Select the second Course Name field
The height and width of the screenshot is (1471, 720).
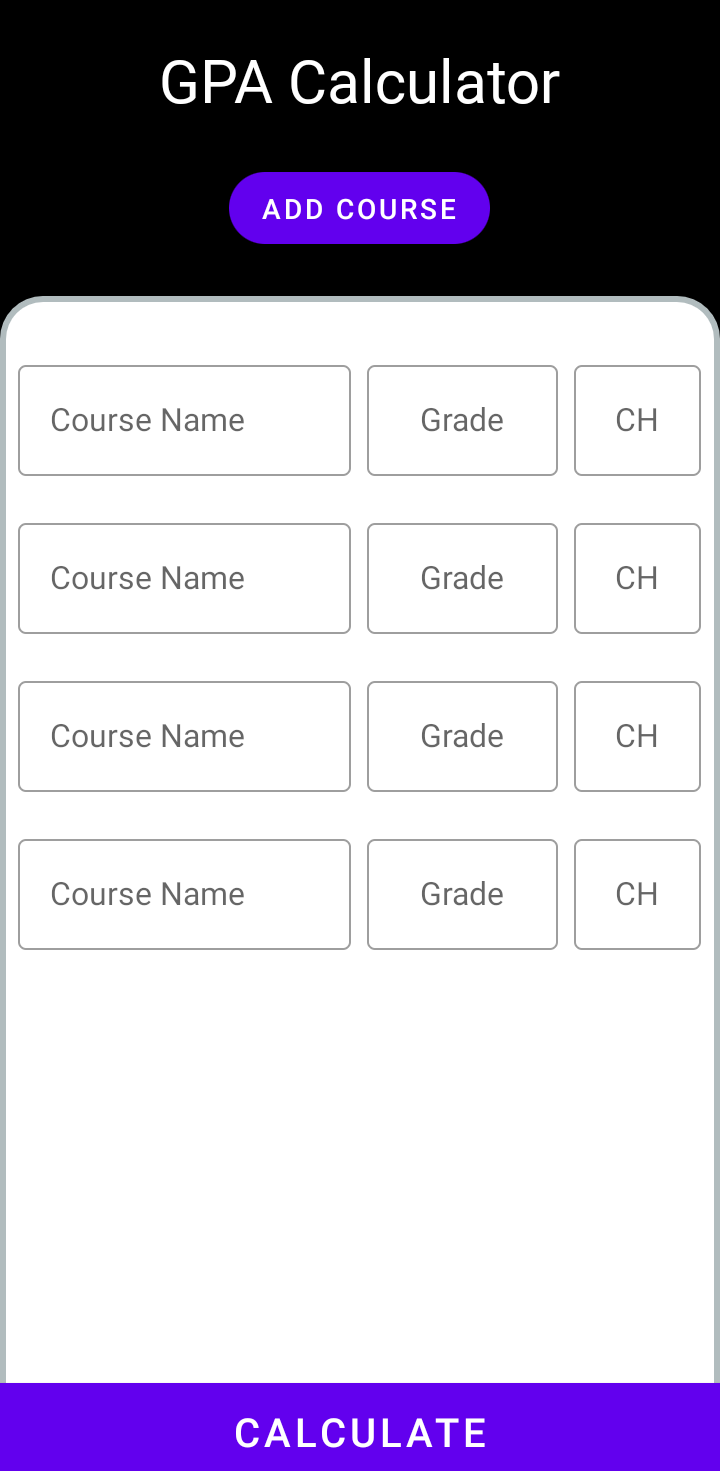coord(184,578)
